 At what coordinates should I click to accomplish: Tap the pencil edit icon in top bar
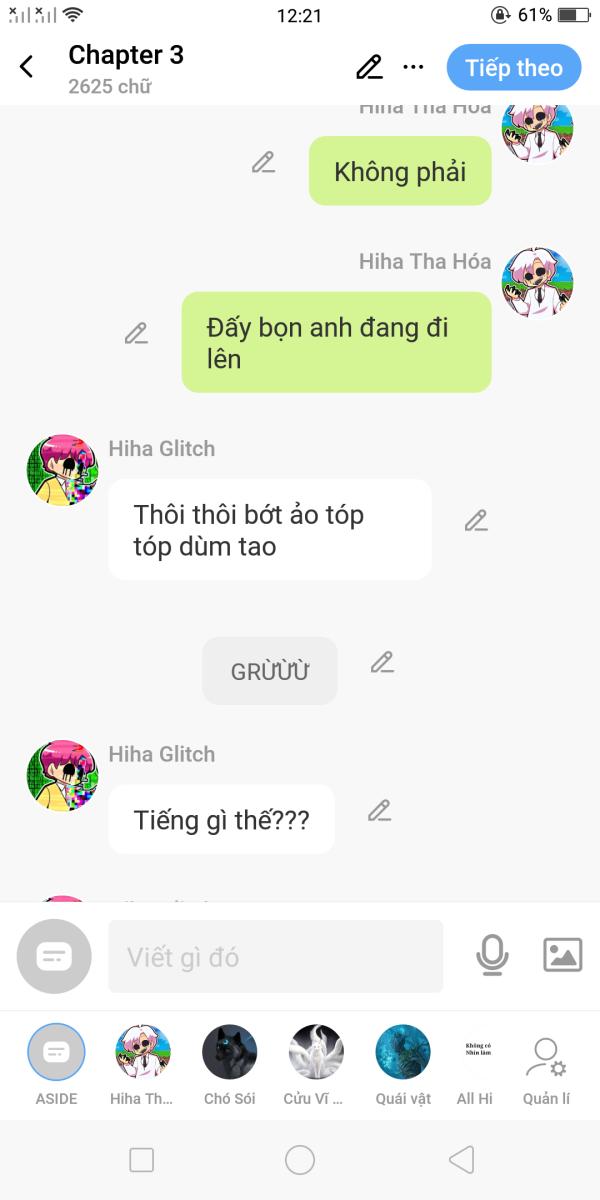(x=369, y=67)
